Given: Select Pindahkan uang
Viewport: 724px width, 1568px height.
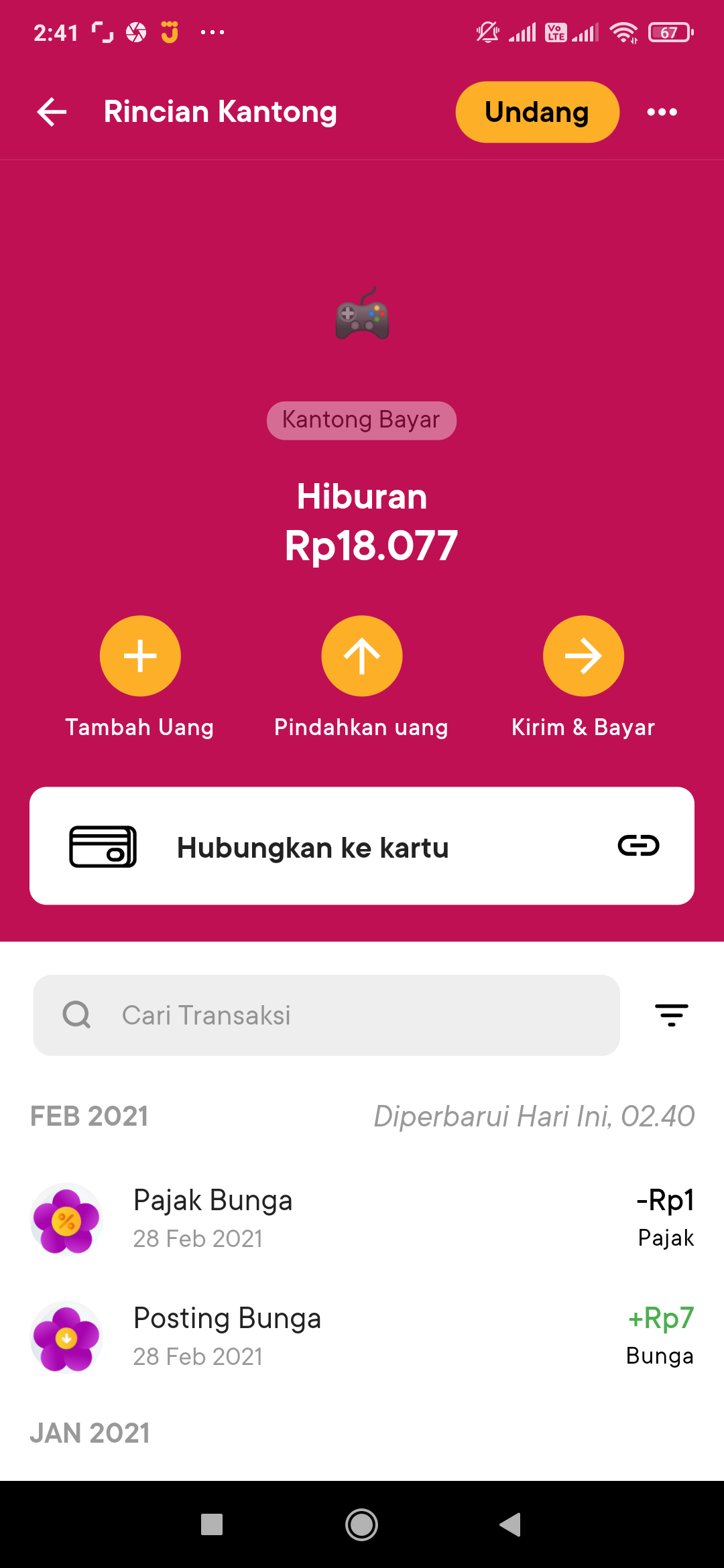Looking at the screenshot, I should [362, 656].
